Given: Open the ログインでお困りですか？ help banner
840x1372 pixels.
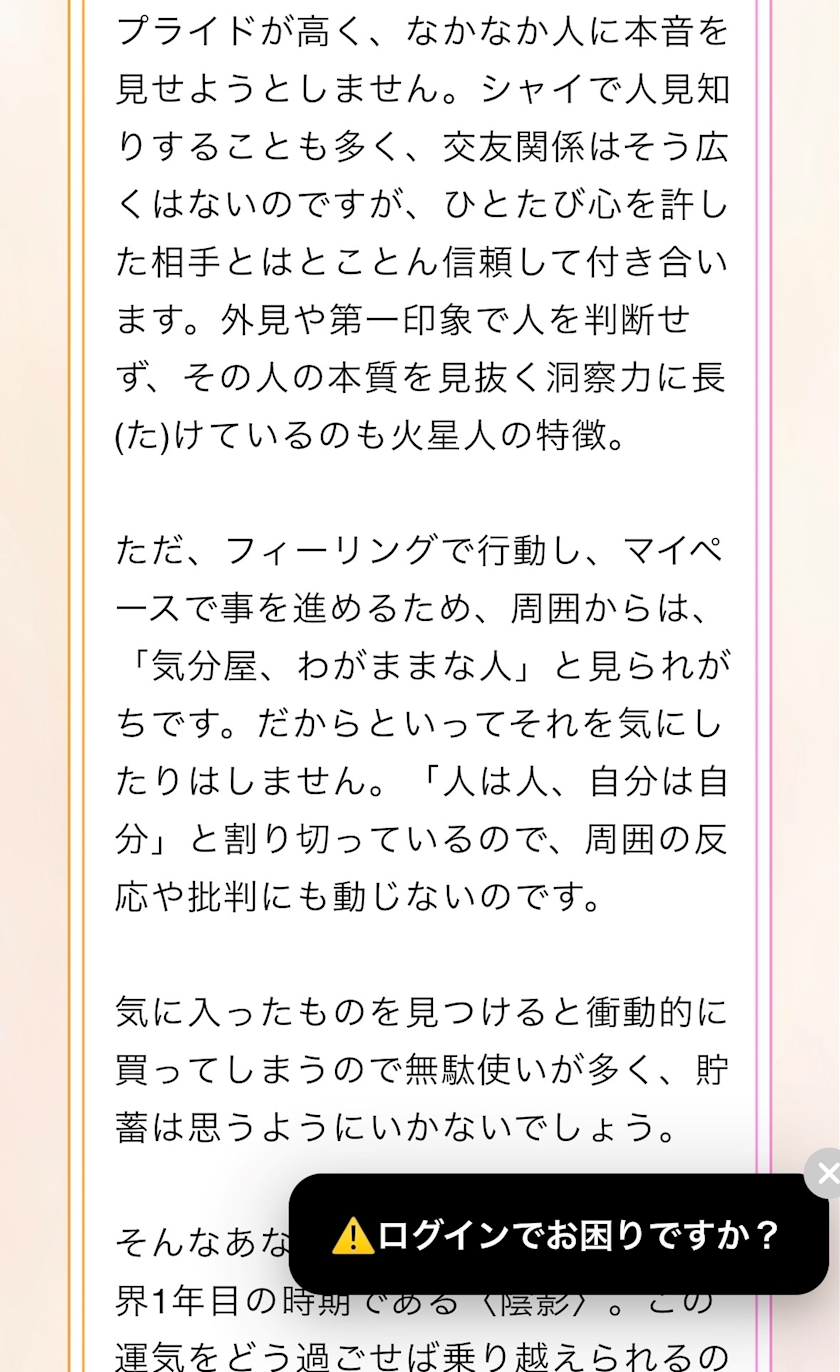Looking at the screenshot, I should point(558,1235).
